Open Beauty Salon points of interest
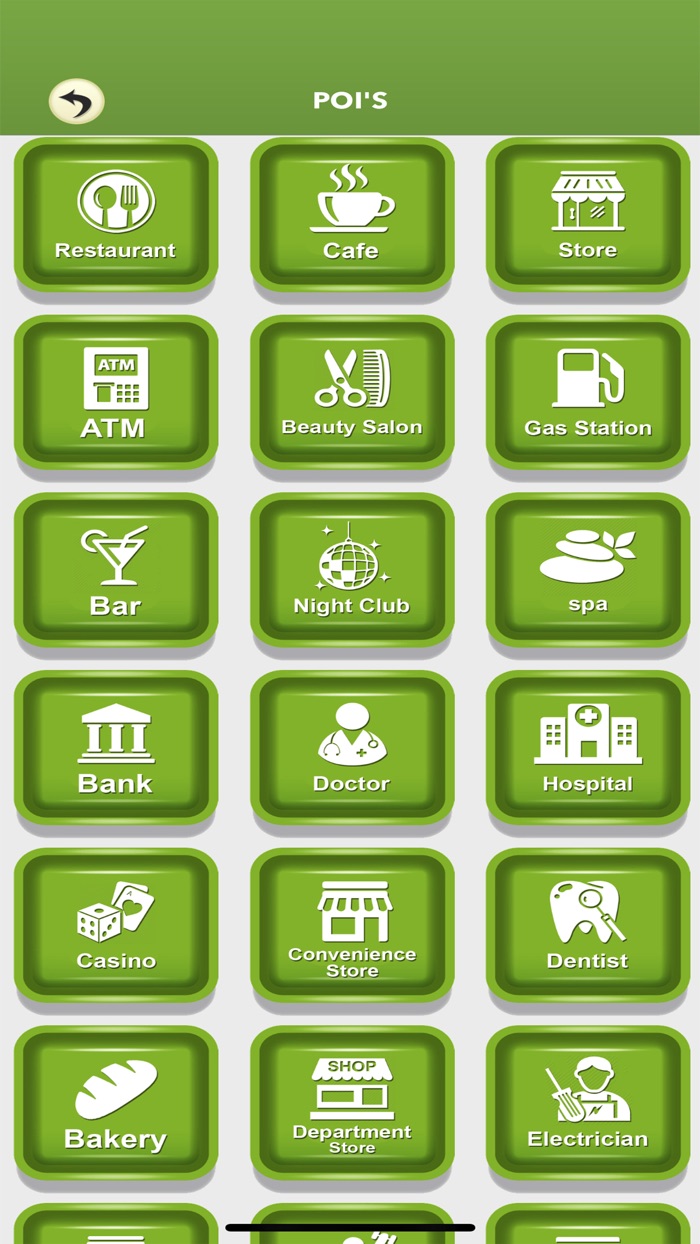700x1244 pixels. coord(352,393)
